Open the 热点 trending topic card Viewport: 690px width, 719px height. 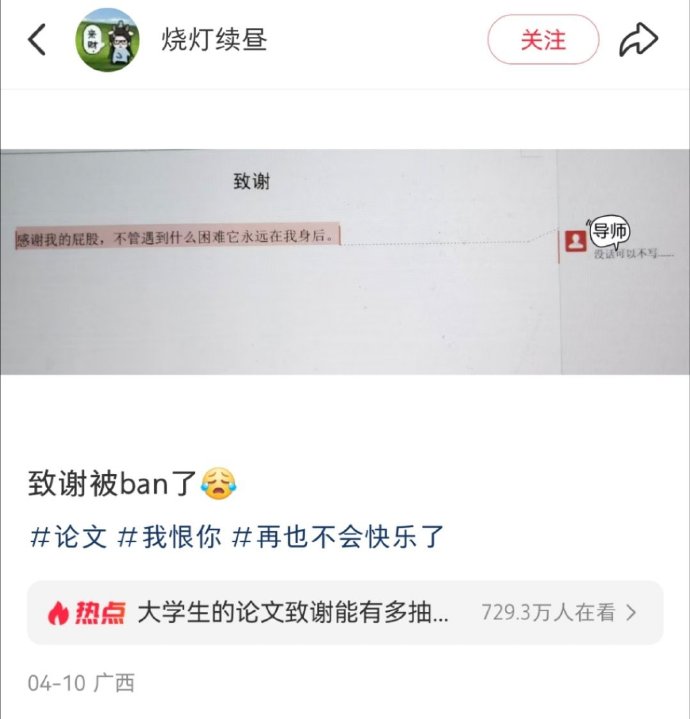click(344, 612)
